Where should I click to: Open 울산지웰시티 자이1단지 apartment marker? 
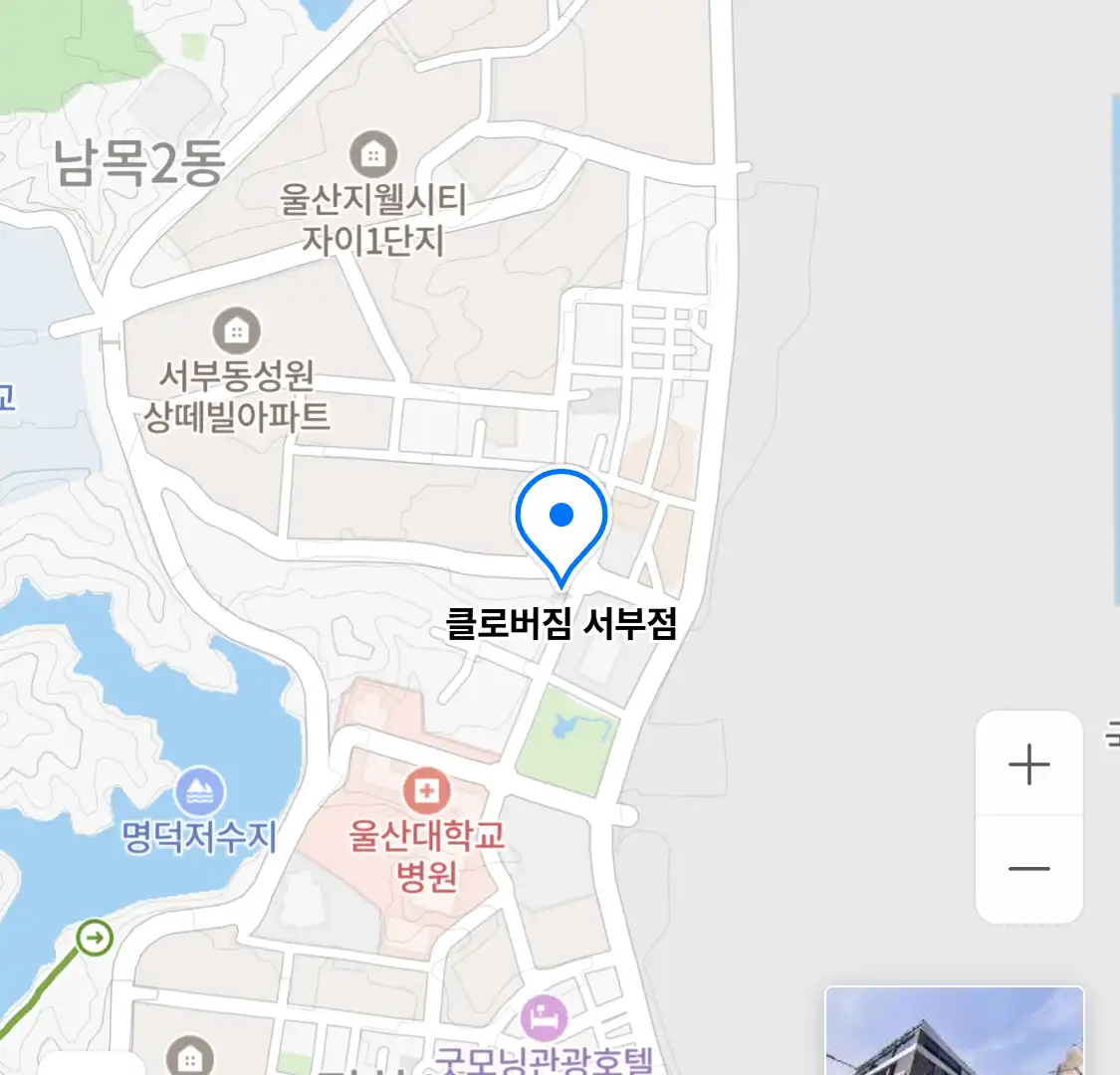(x=373, y=155)
